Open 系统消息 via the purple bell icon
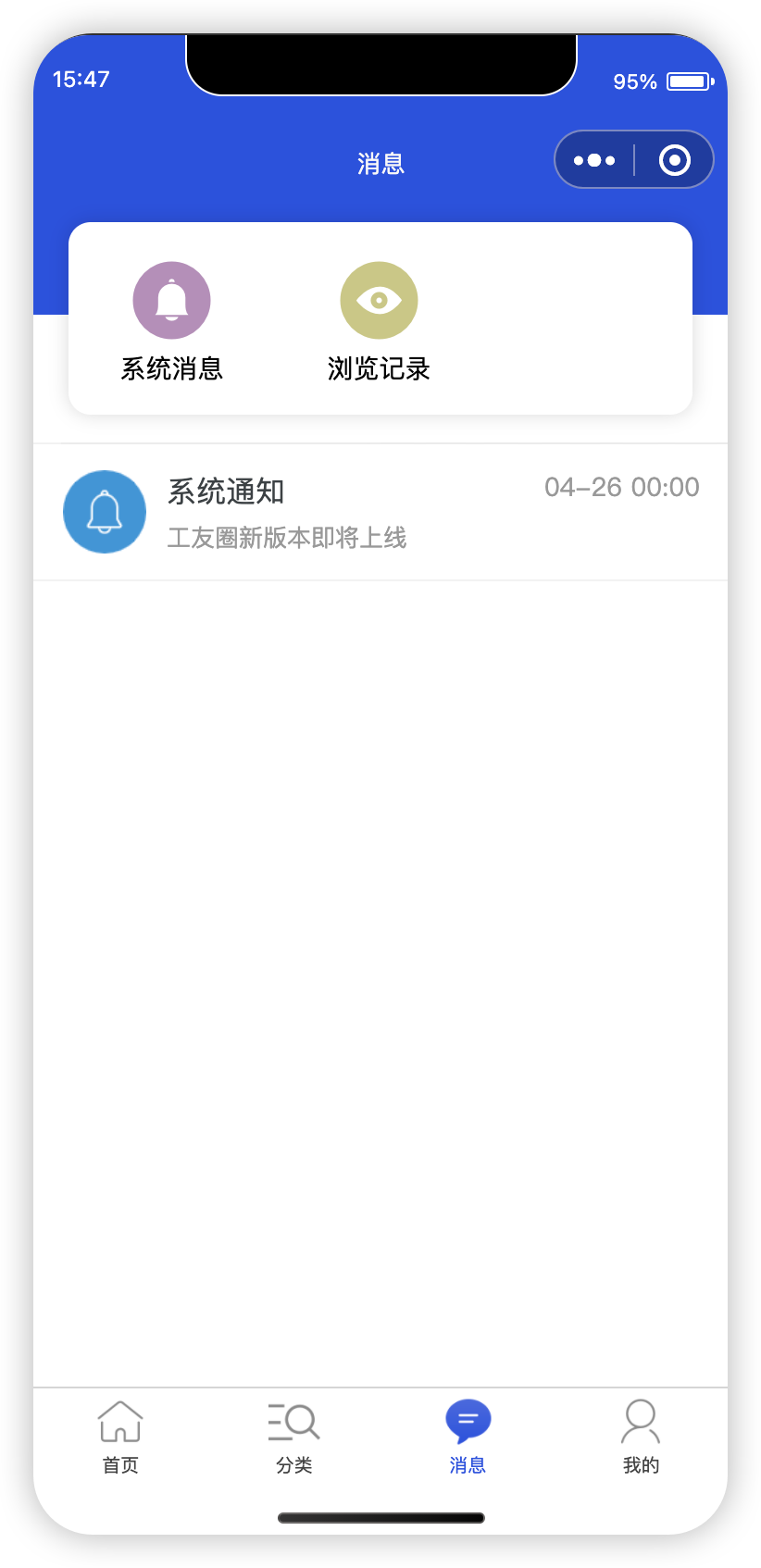761x1568 pixels. 172,300
